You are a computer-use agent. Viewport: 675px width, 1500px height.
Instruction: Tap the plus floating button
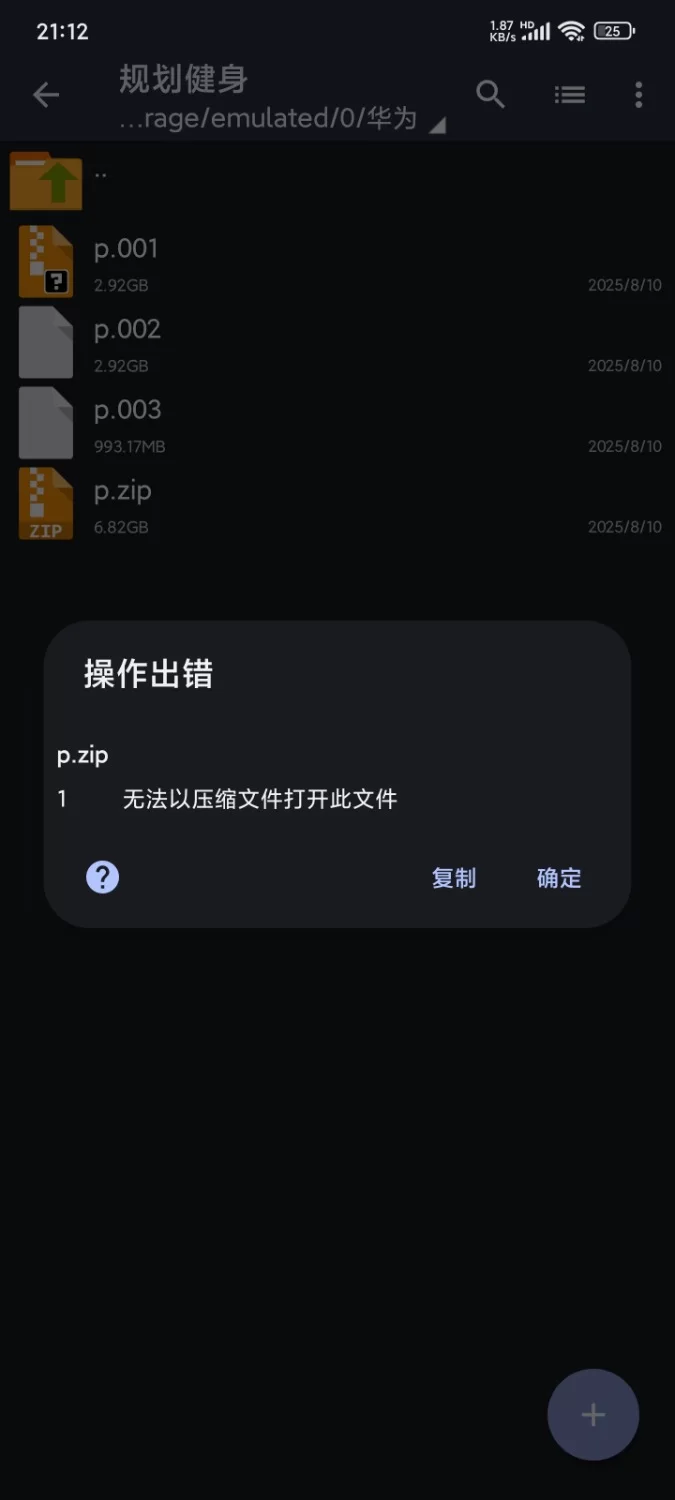point(593,1414)
